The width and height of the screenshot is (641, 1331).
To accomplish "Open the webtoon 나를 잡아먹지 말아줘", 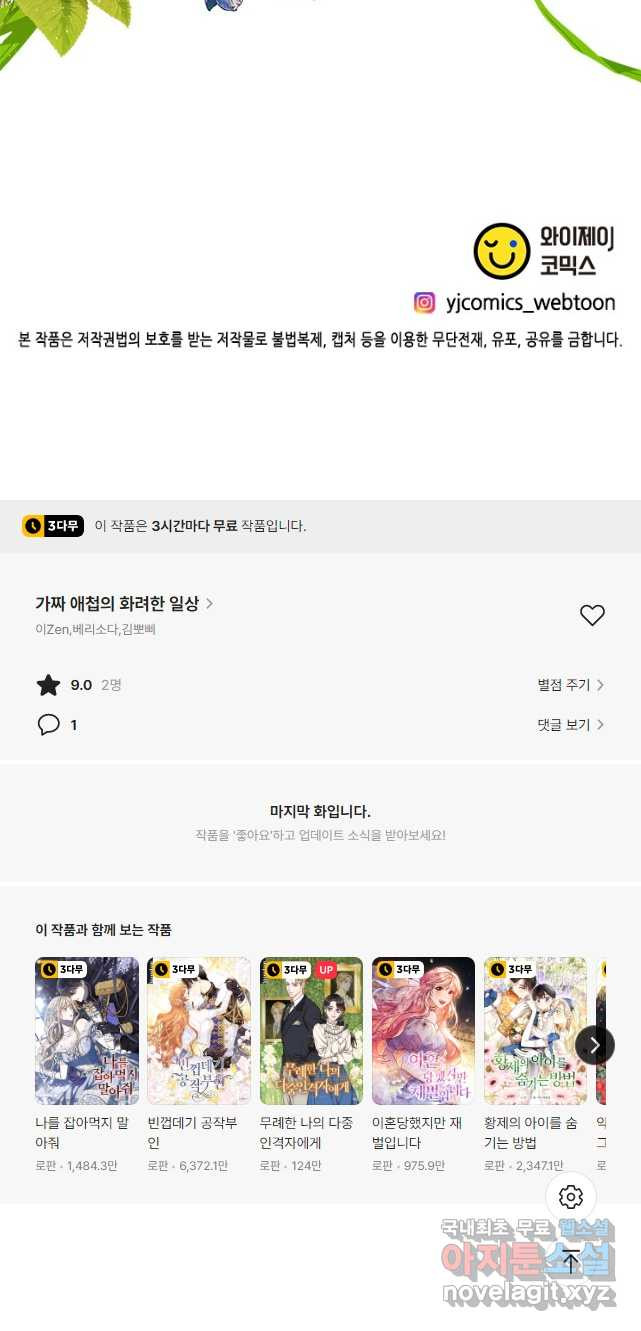I will 87,1031.
